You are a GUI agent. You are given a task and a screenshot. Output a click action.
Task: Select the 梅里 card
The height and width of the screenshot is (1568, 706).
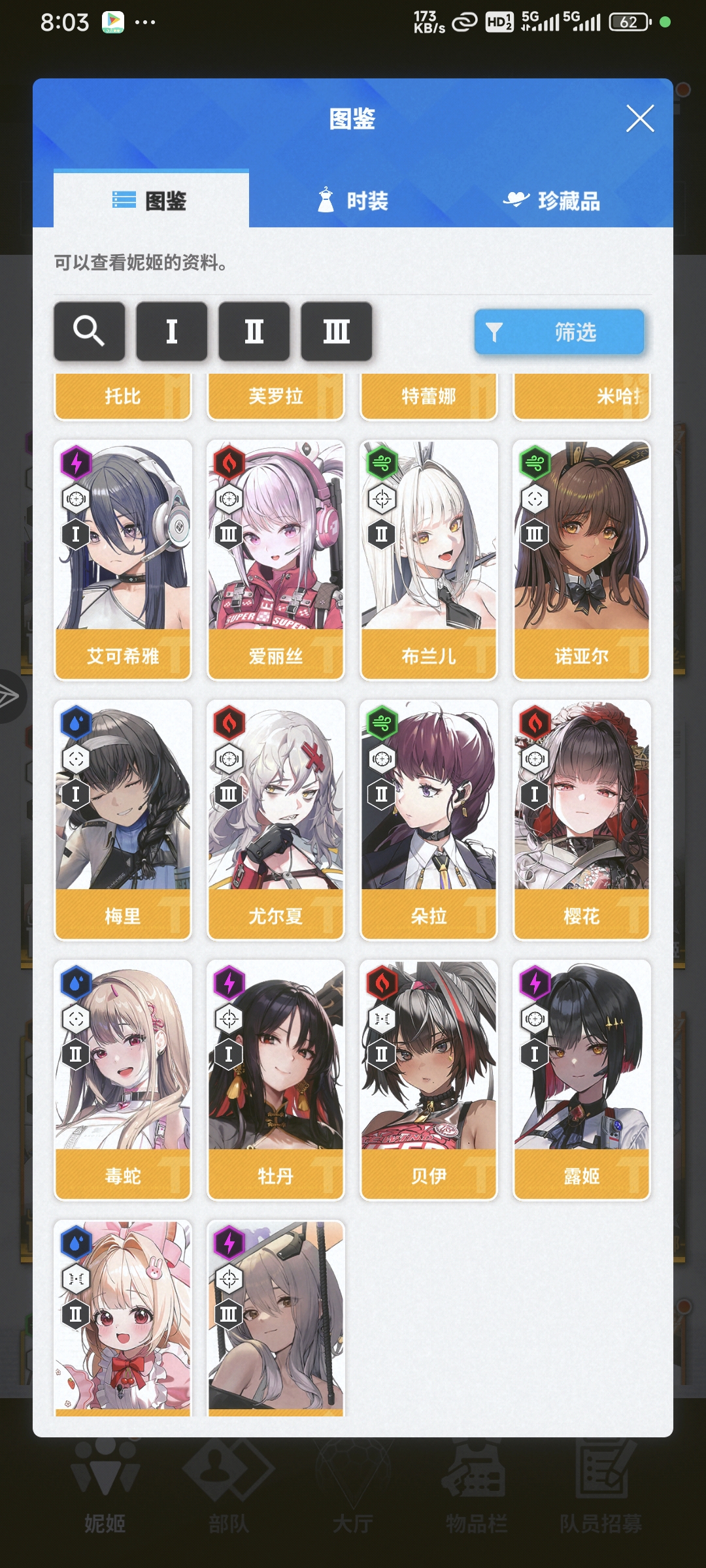[x=123, y=820]
